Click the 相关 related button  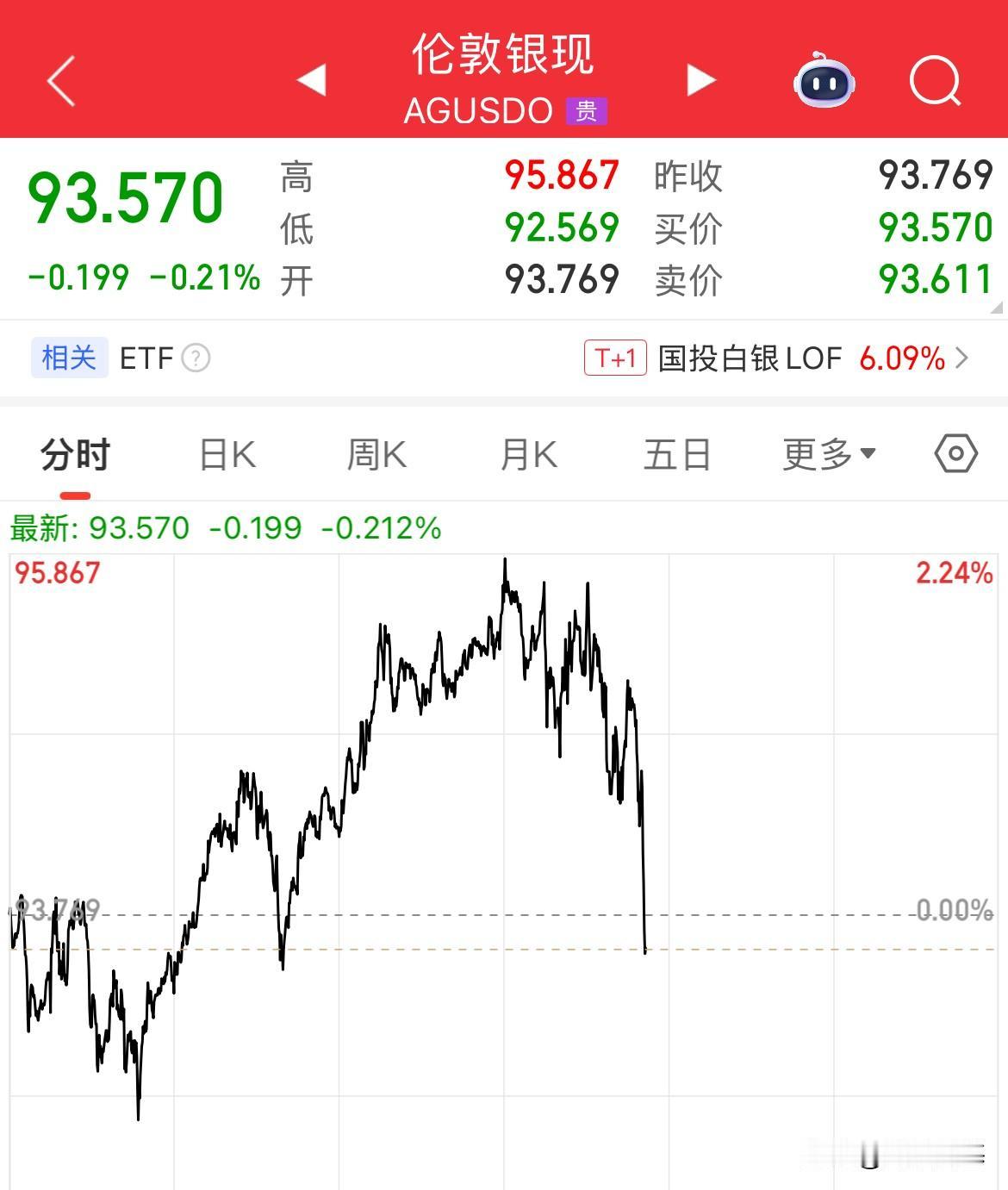pos(69,358)
